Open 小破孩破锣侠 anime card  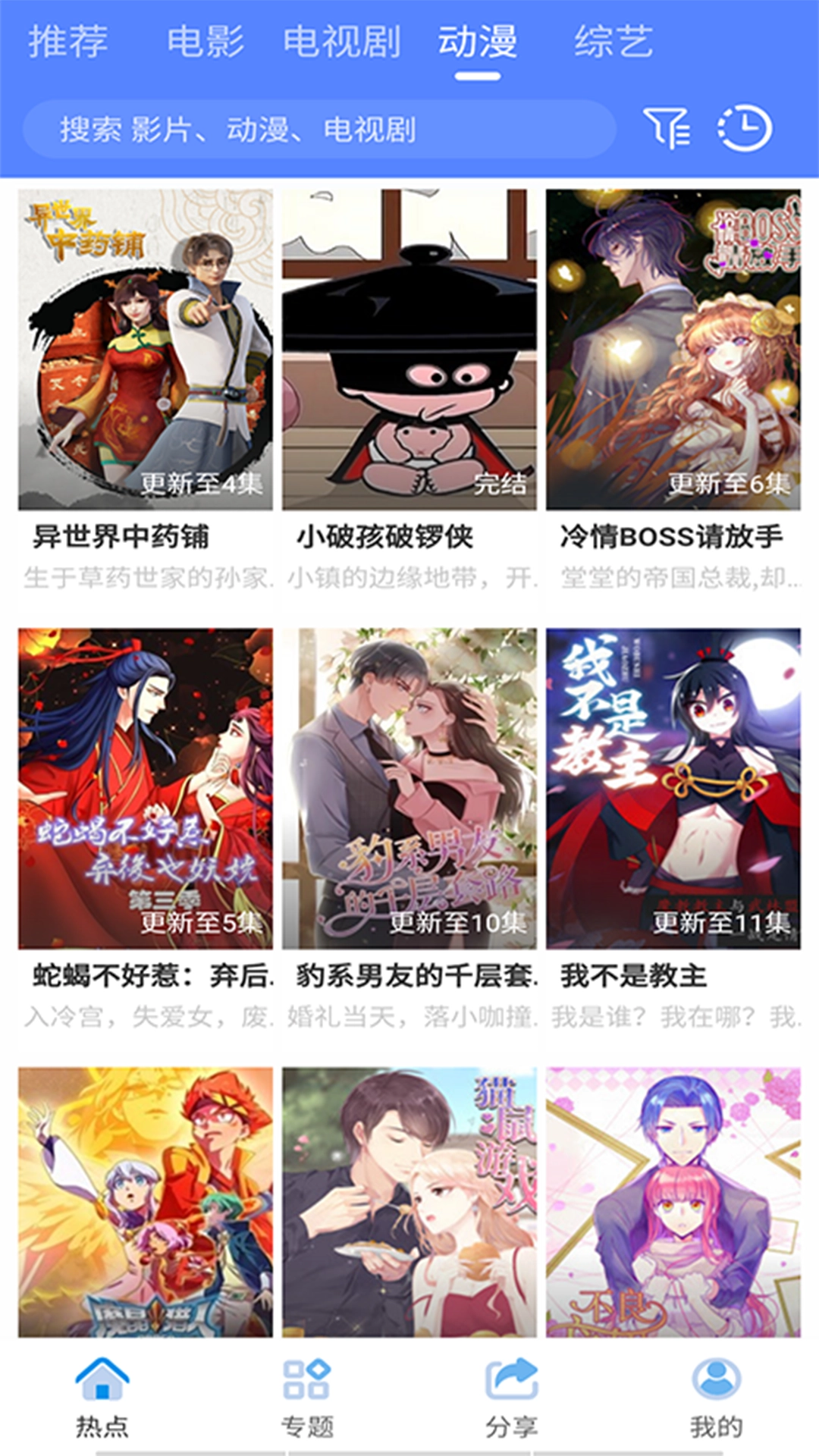(409, 350)
